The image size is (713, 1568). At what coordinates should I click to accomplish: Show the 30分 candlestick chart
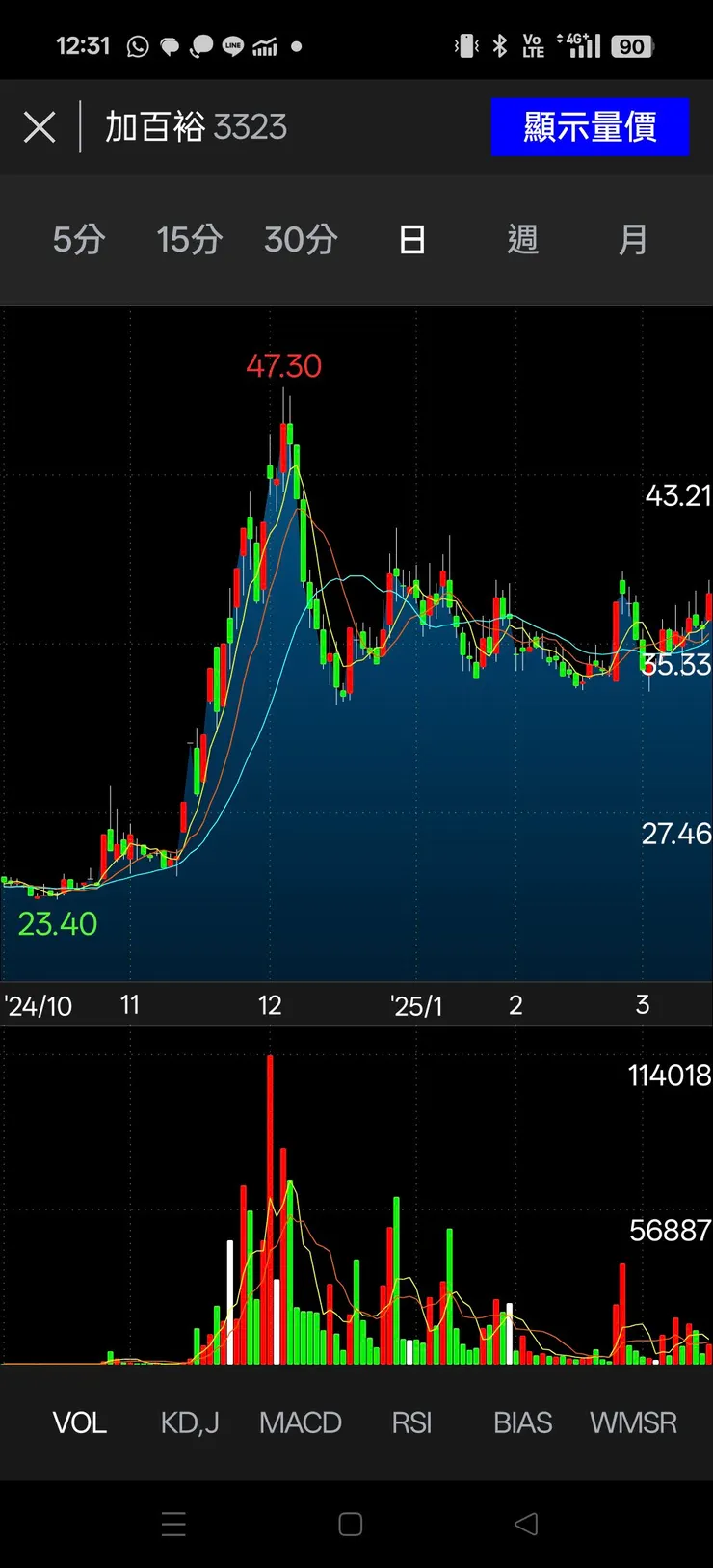(301, 239)
